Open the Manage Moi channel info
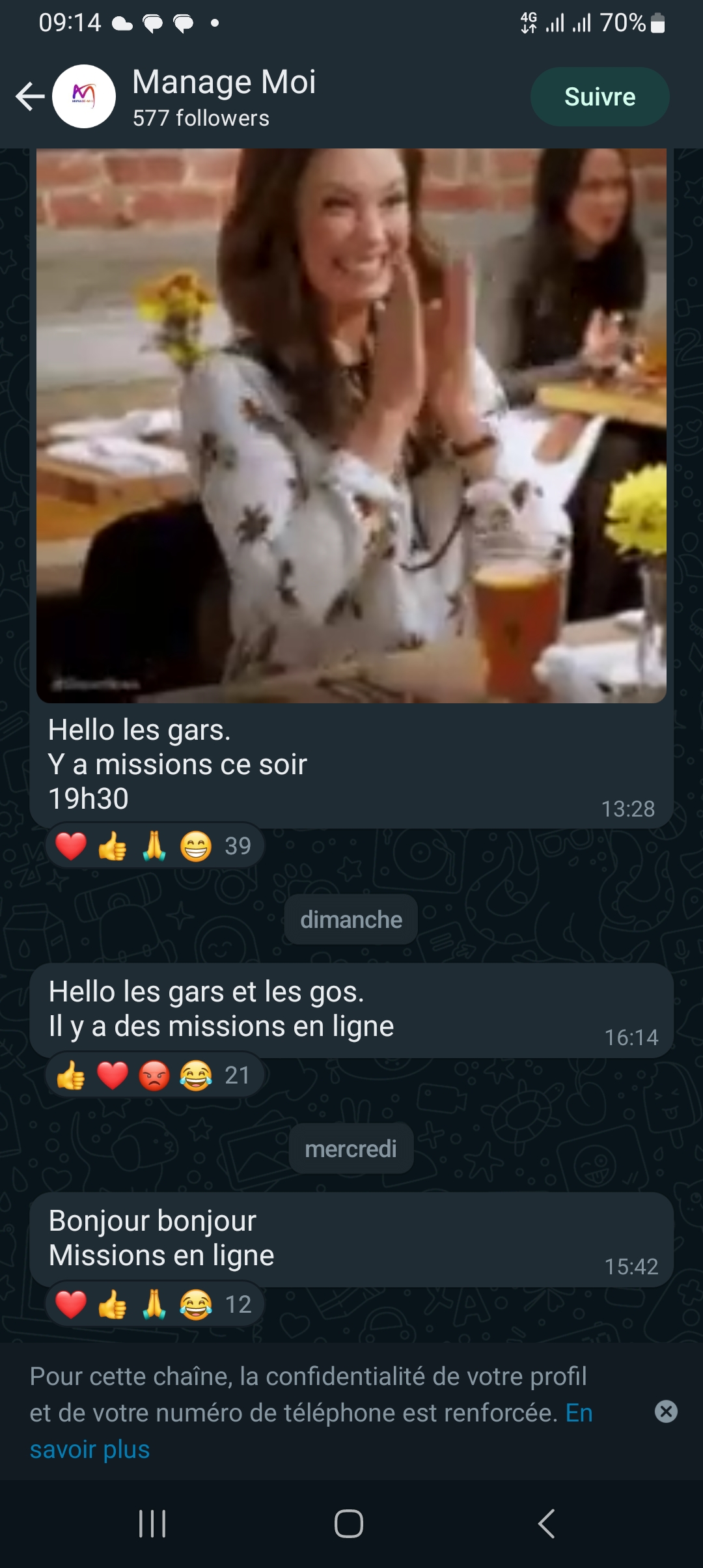The height and width of the screenshot is (1568, 703). (224, 96)
